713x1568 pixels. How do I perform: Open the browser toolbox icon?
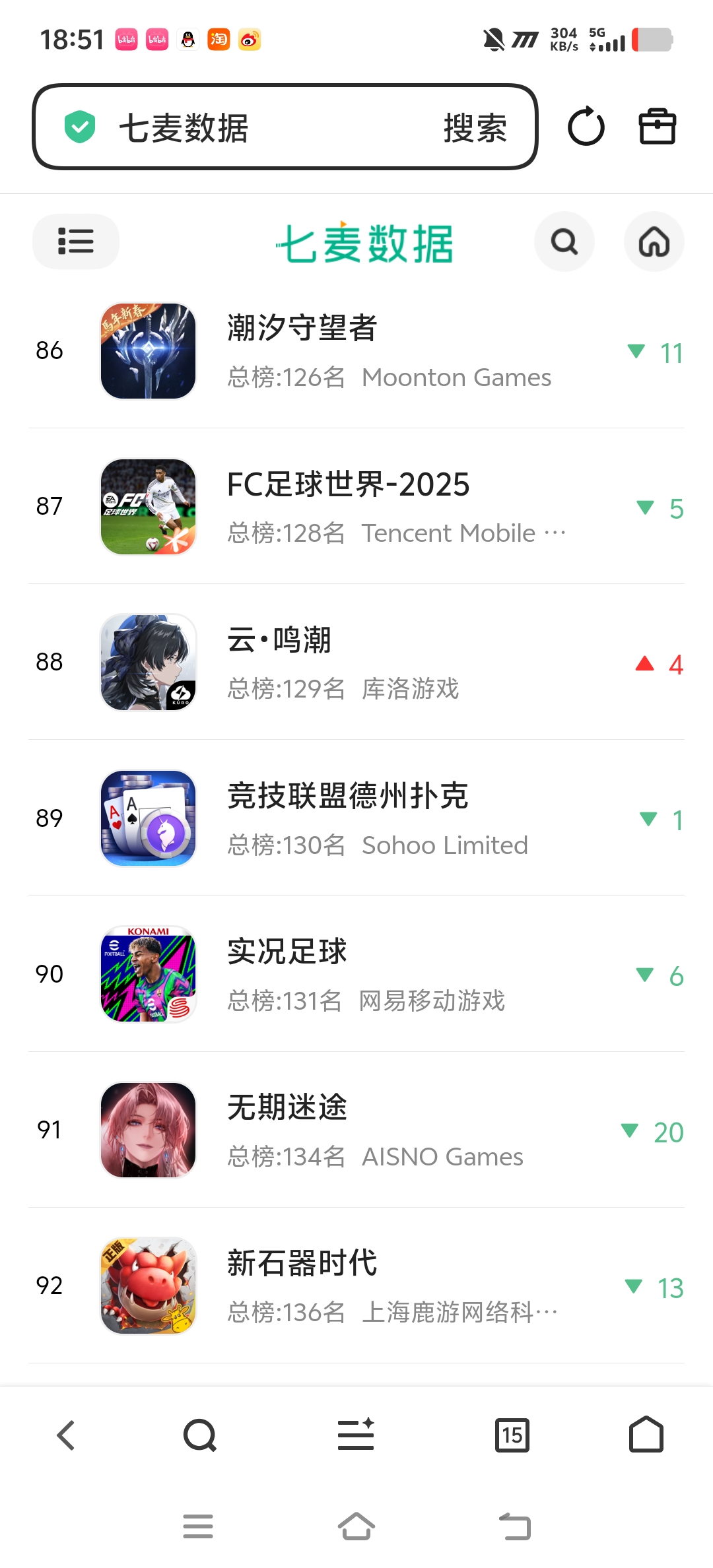(x=658, y=127)
